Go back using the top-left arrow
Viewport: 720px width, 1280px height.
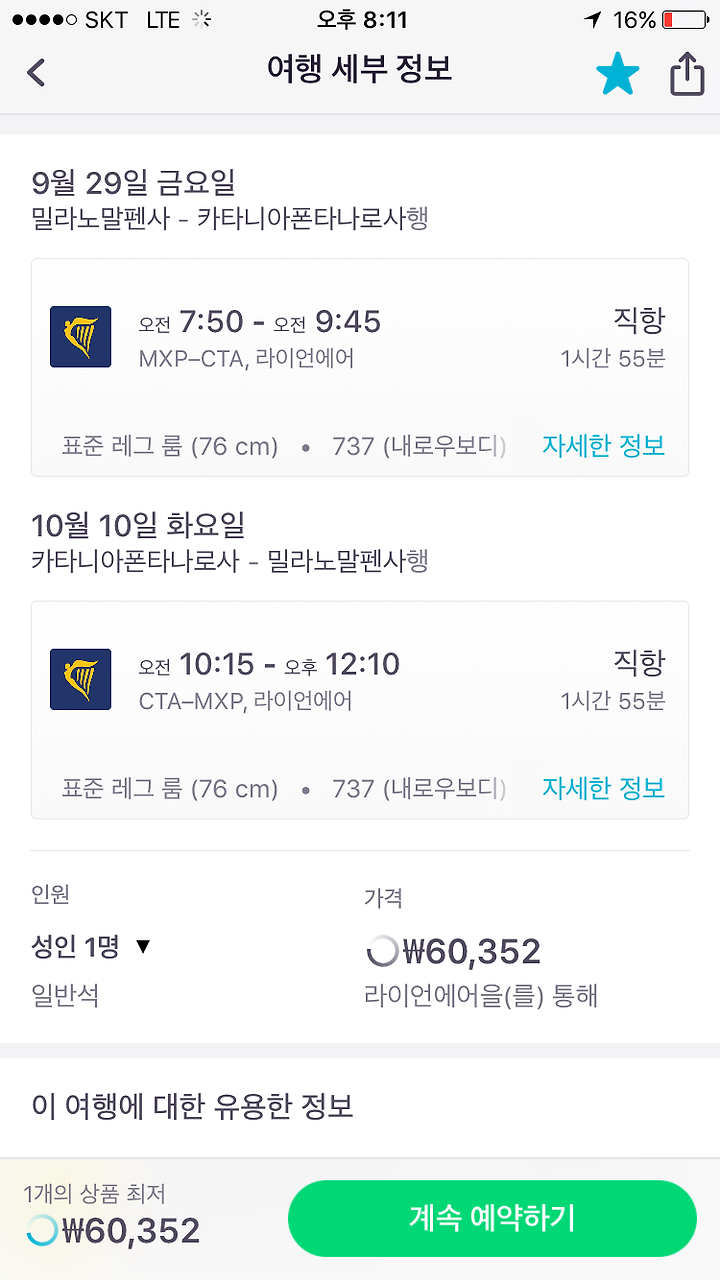(37, 72)
